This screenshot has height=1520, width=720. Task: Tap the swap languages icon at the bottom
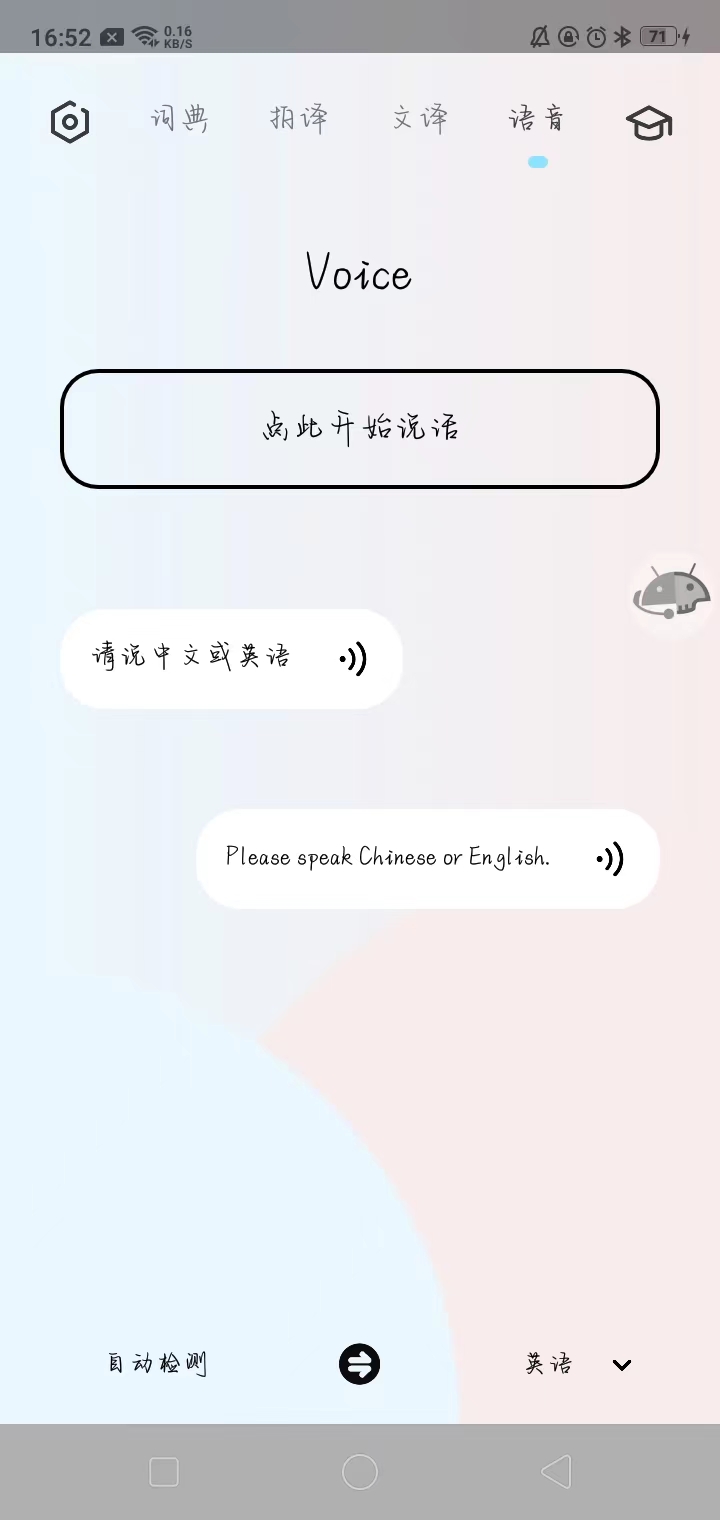tap(360, 1364)
